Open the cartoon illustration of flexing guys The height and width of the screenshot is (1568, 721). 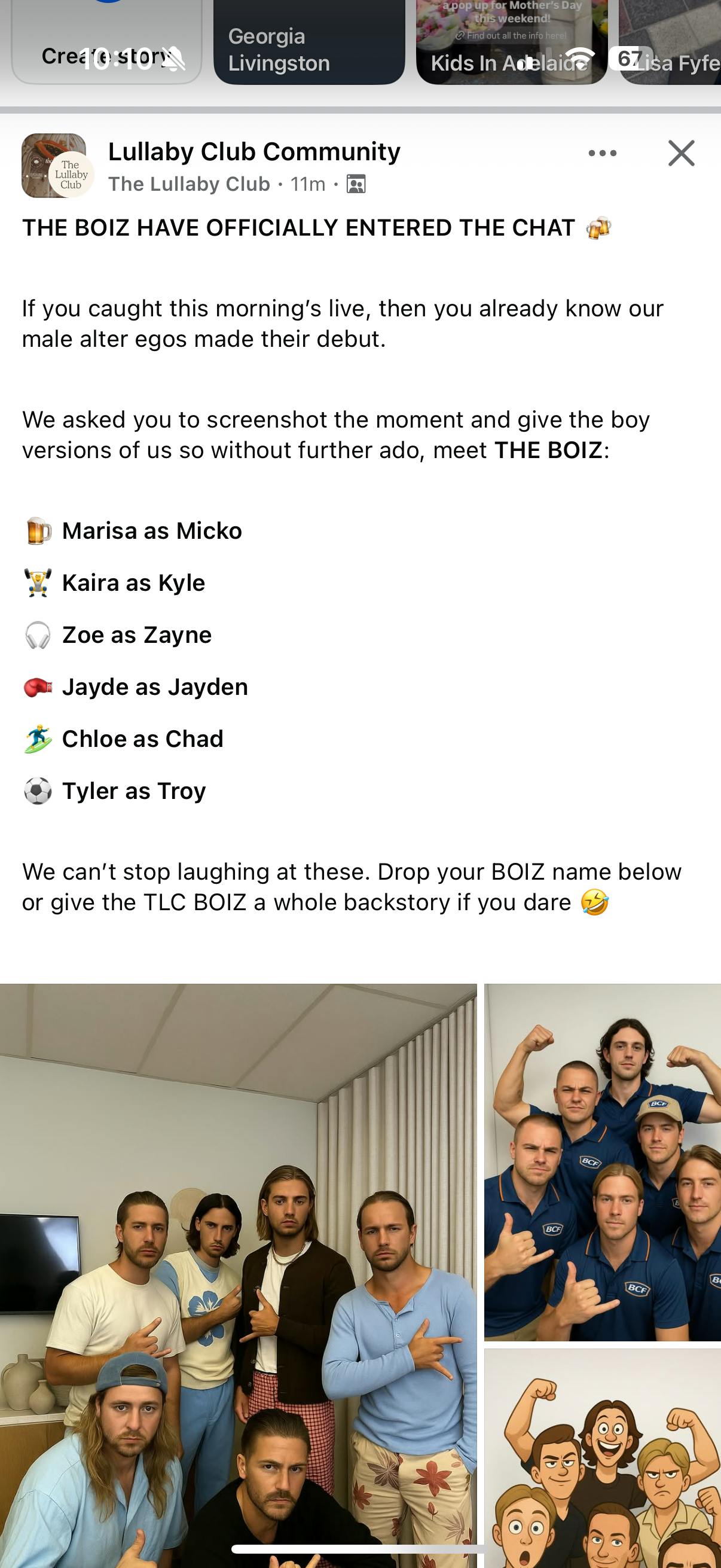(x=603, y=1461)
